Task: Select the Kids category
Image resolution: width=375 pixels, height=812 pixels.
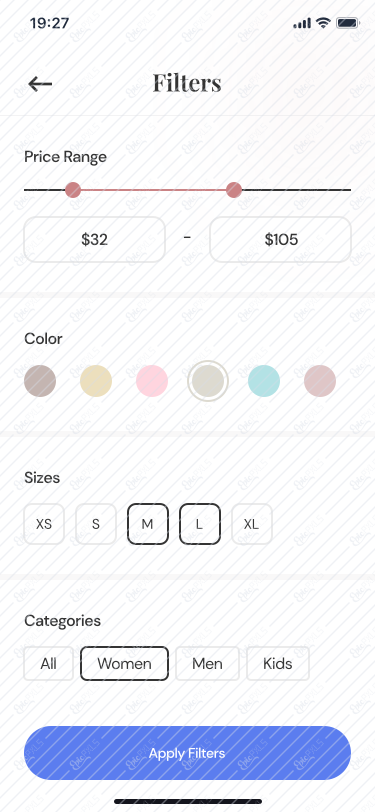Action: [278, 663]
